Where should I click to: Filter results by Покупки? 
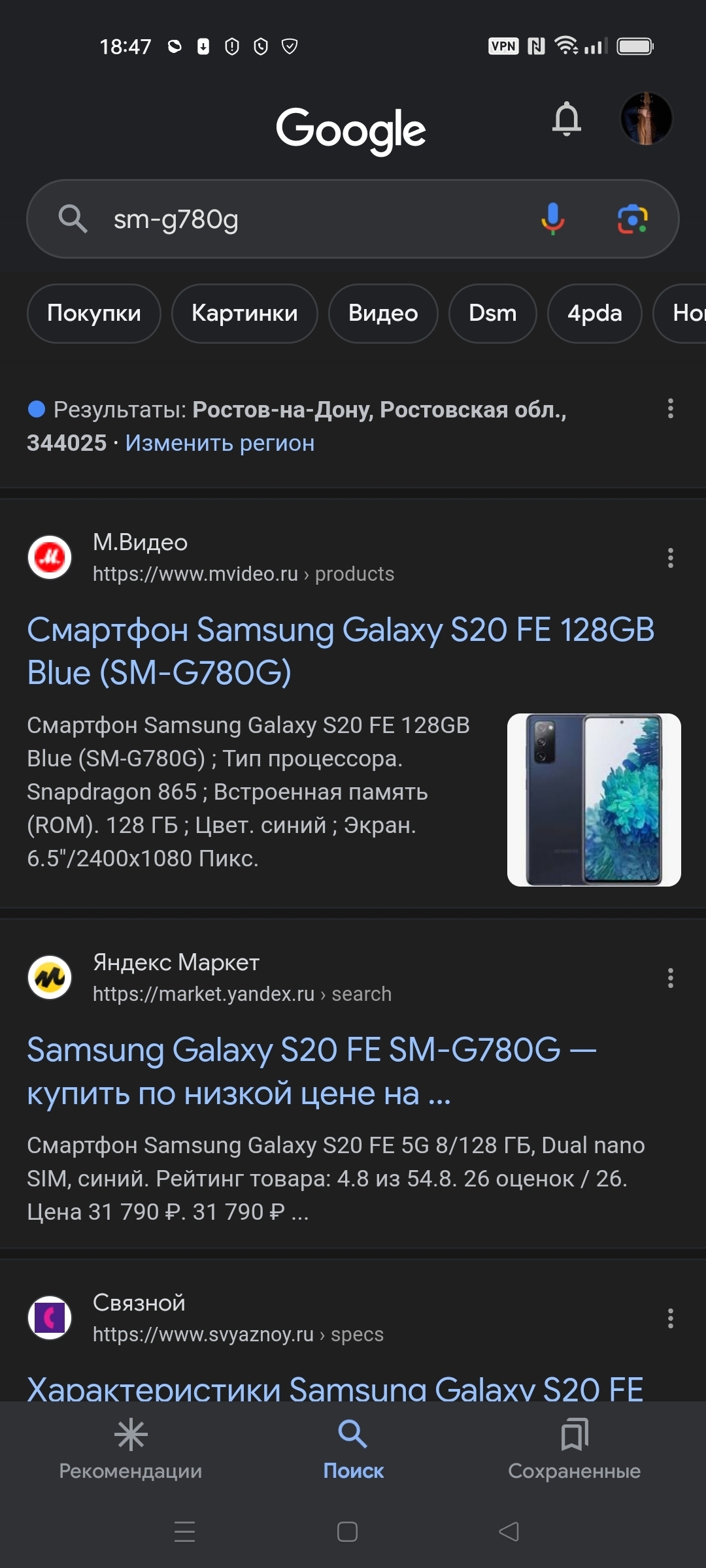(94, 314)
